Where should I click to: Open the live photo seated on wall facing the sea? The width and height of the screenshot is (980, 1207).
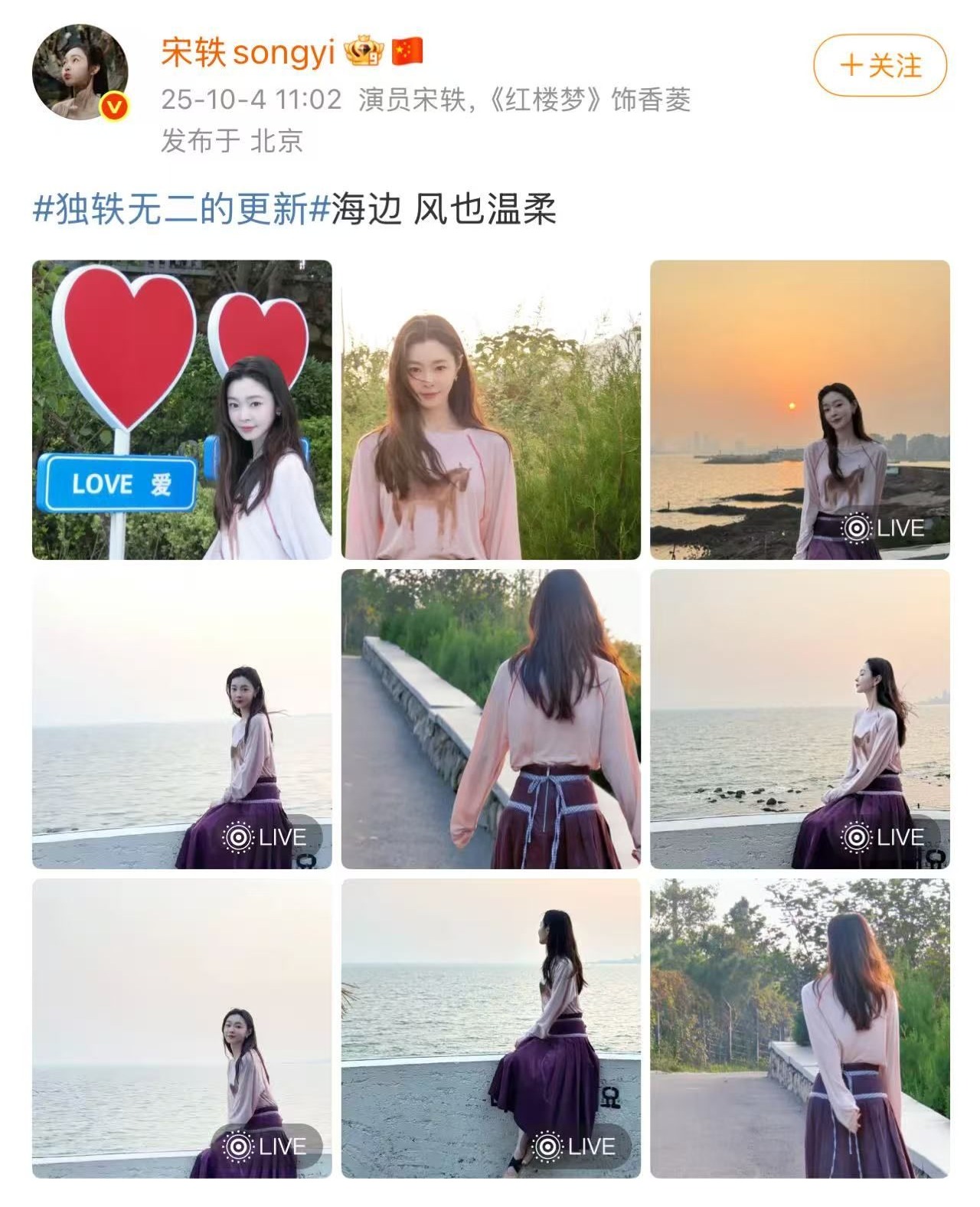point(491,1028)
